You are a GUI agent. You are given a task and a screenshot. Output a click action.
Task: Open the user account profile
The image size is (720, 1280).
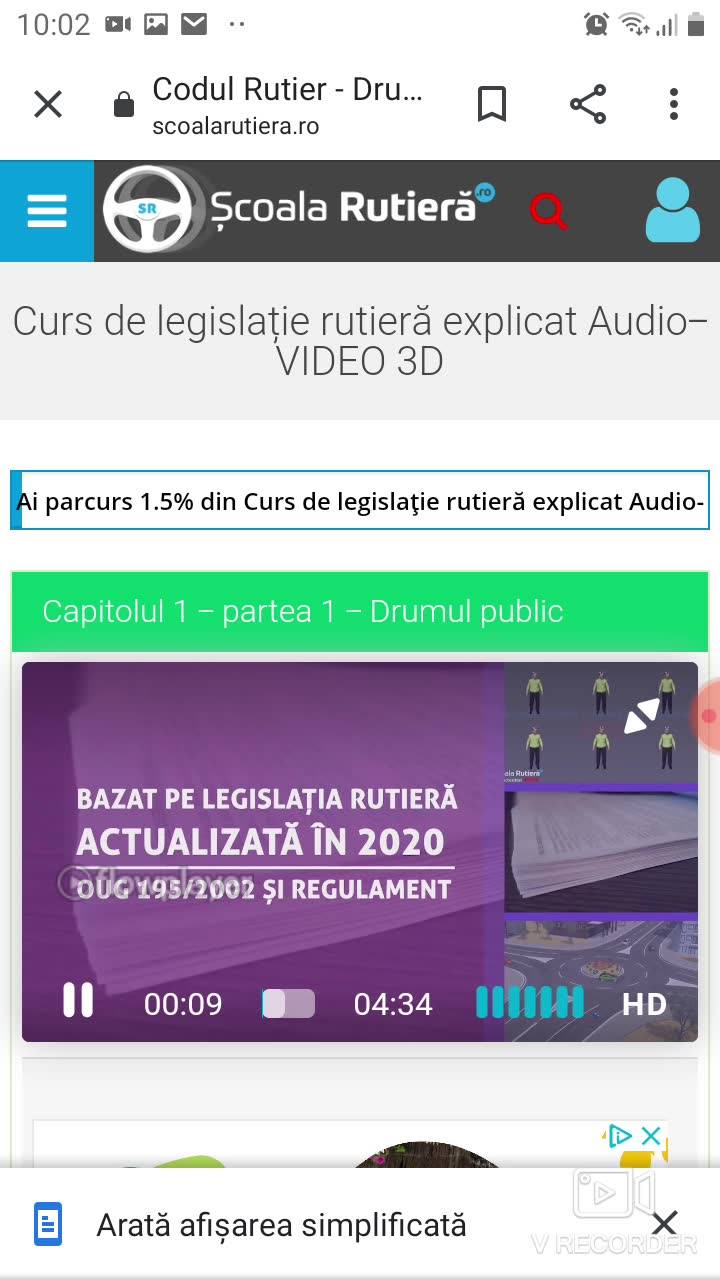point(672,211)
